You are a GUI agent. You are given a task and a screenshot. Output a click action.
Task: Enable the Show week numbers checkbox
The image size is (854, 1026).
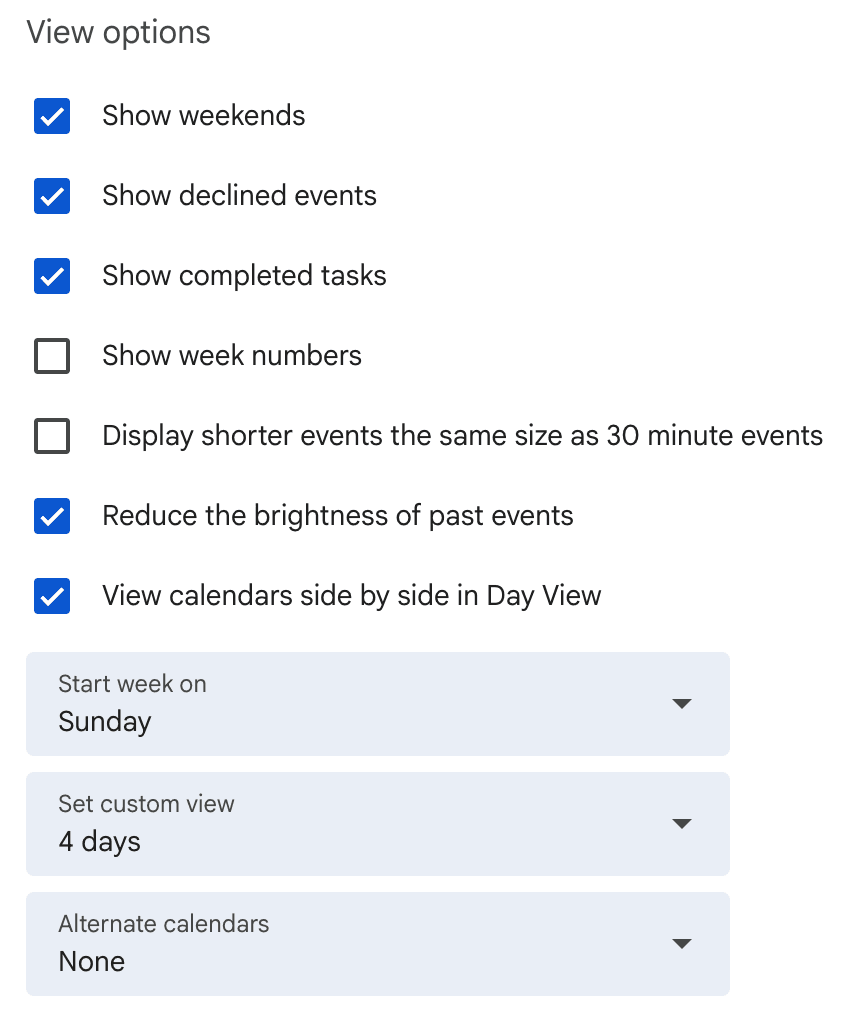tap(51, 356)
